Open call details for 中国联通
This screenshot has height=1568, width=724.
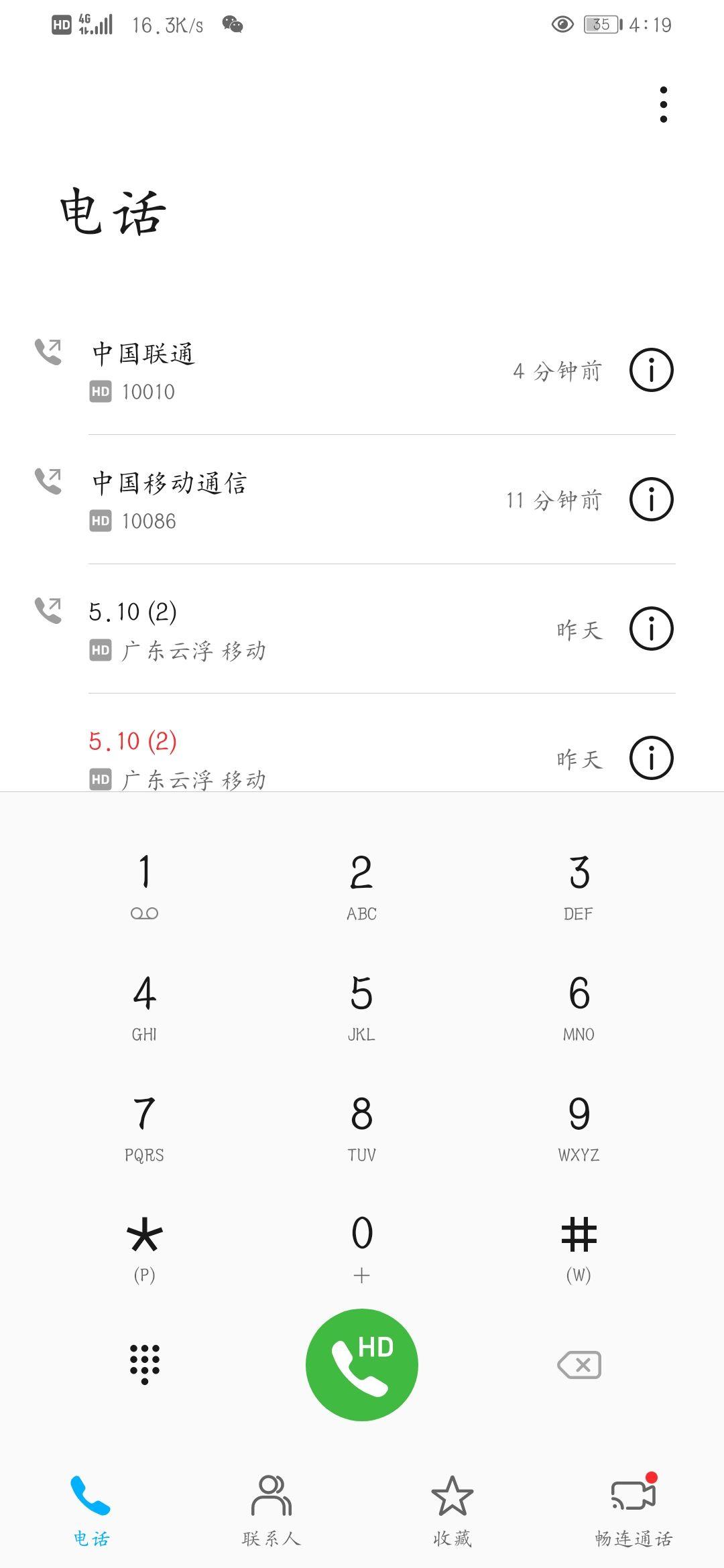click(x=651, y=370)
